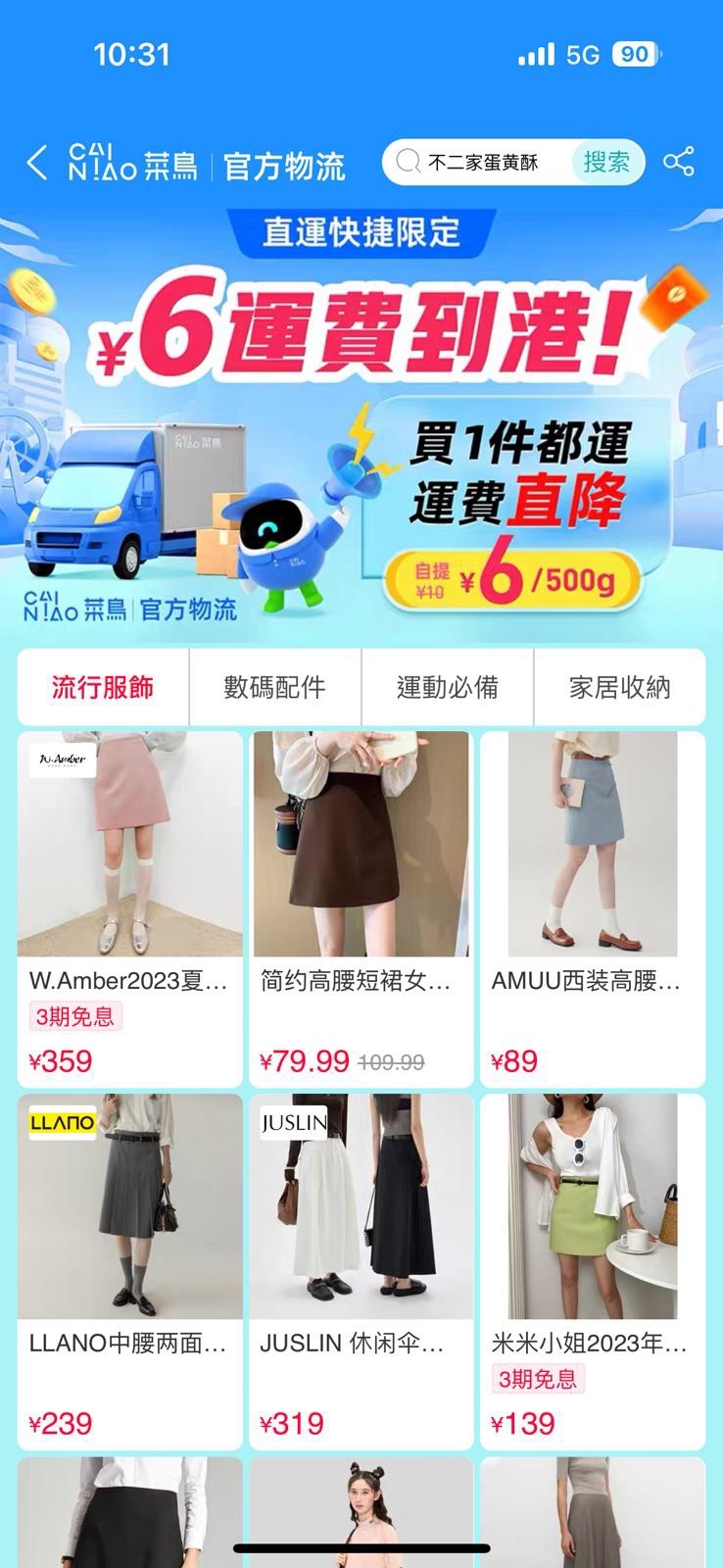Image resolution: width=723 pixels, height=1568 pixels.
Task: Switch to the 數碼配件 tab
Action: click(x=274, y=687)
